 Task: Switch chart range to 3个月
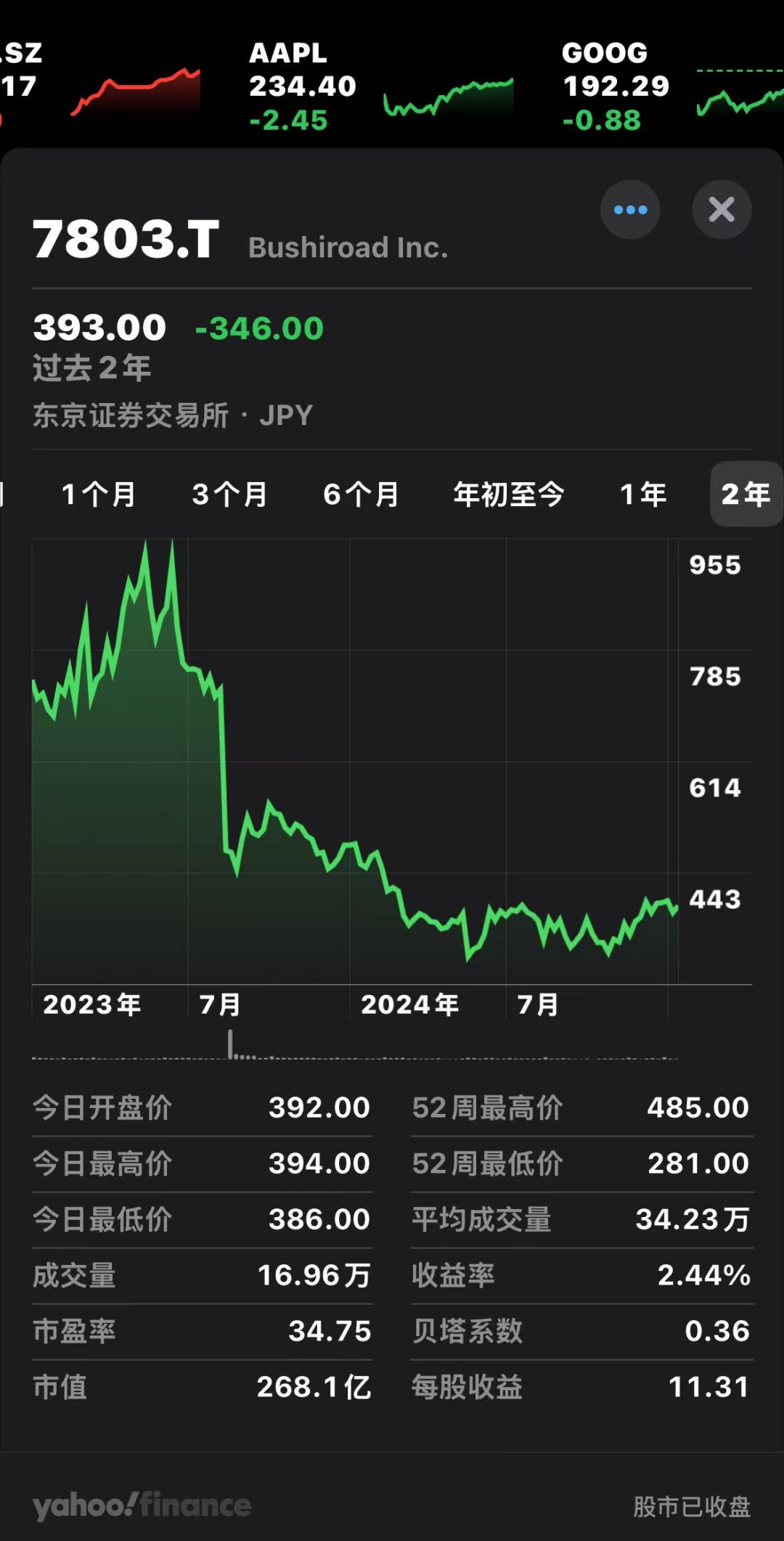[229, 495]
